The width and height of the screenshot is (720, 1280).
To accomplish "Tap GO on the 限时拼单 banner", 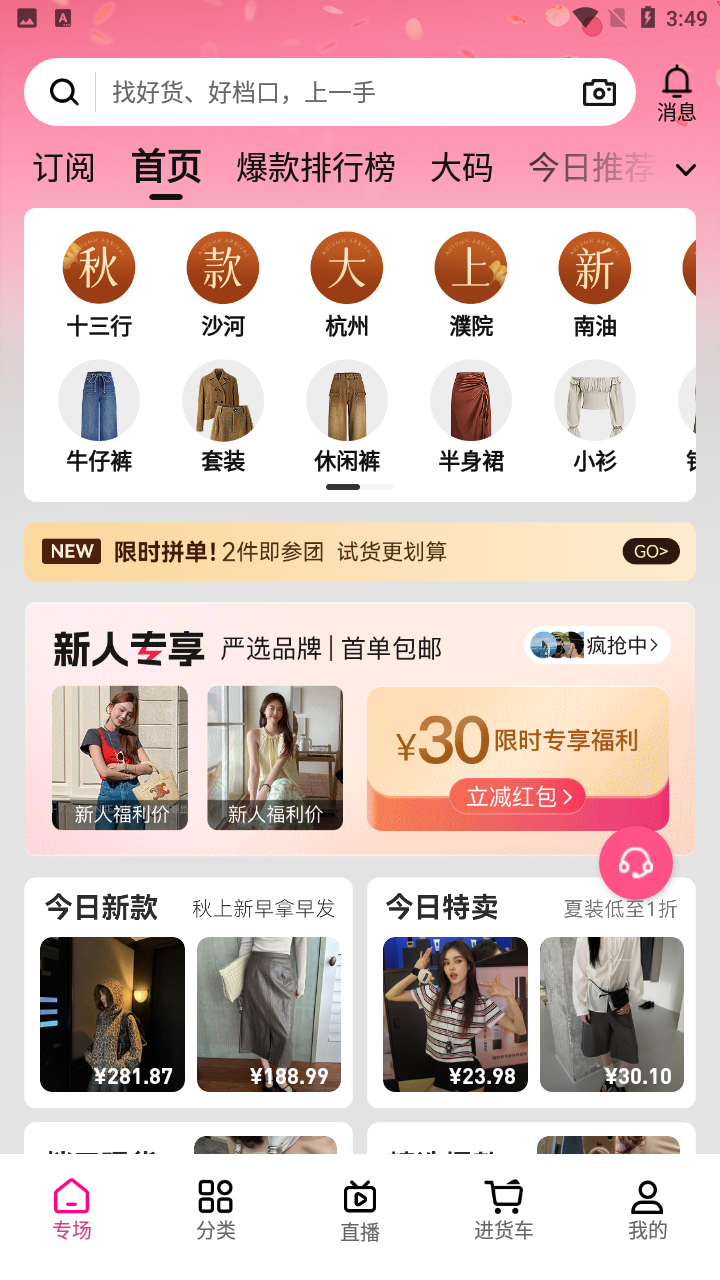I will [650, 551].
